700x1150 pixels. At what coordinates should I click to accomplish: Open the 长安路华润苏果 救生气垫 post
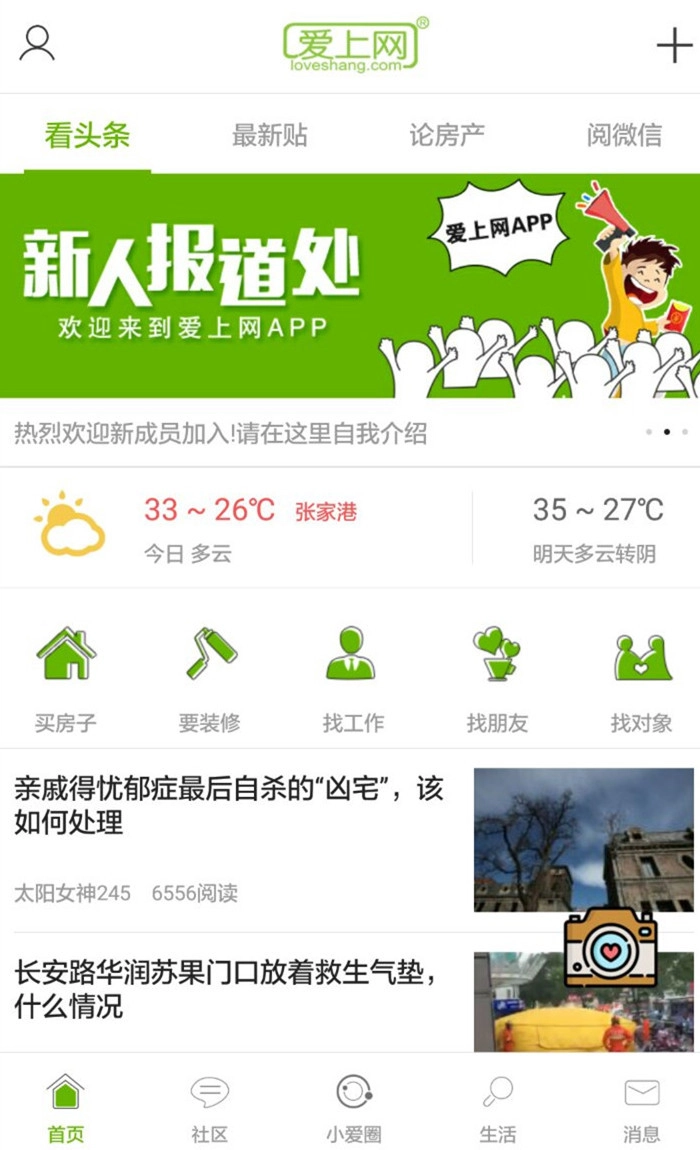[230, 988]
